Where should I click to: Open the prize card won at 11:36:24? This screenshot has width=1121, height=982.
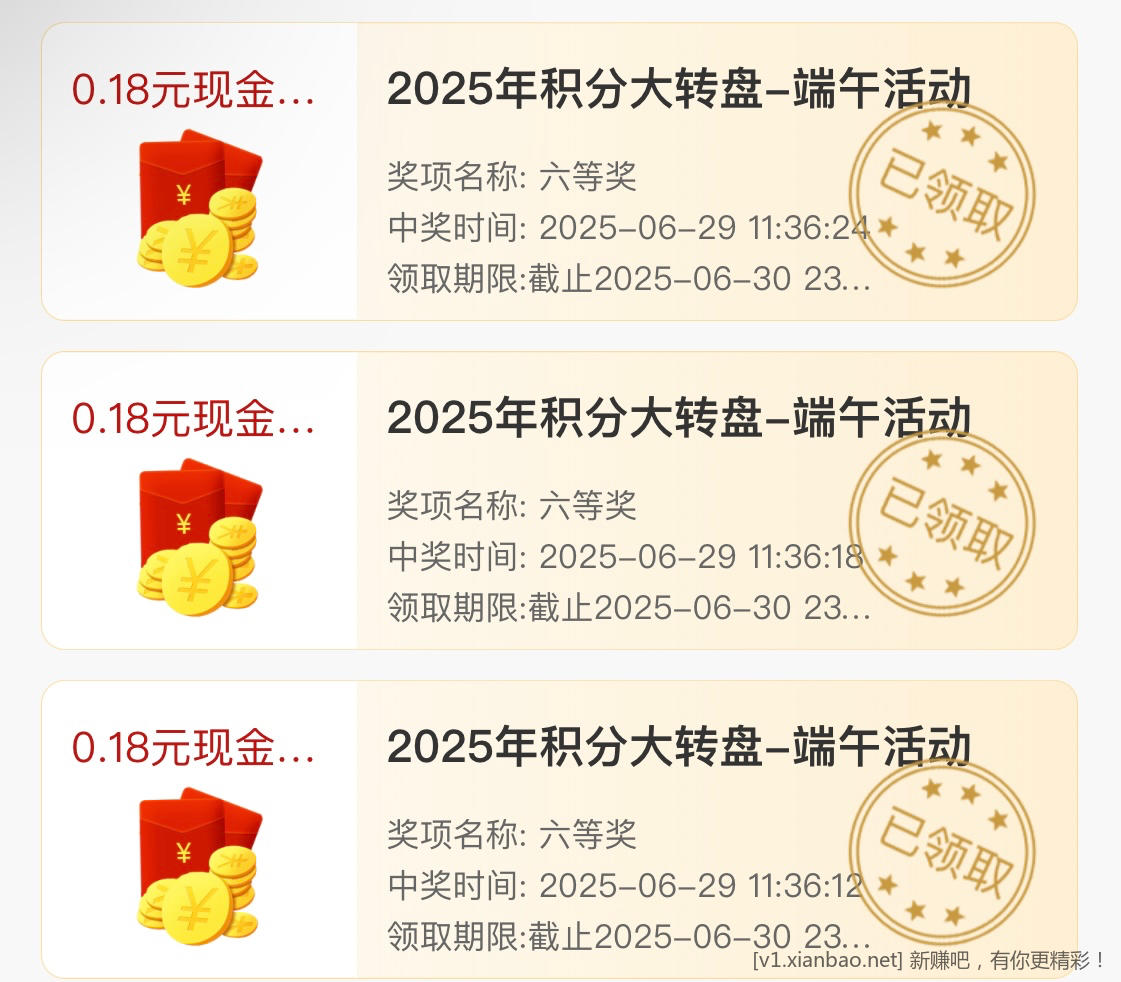(558, 172)
